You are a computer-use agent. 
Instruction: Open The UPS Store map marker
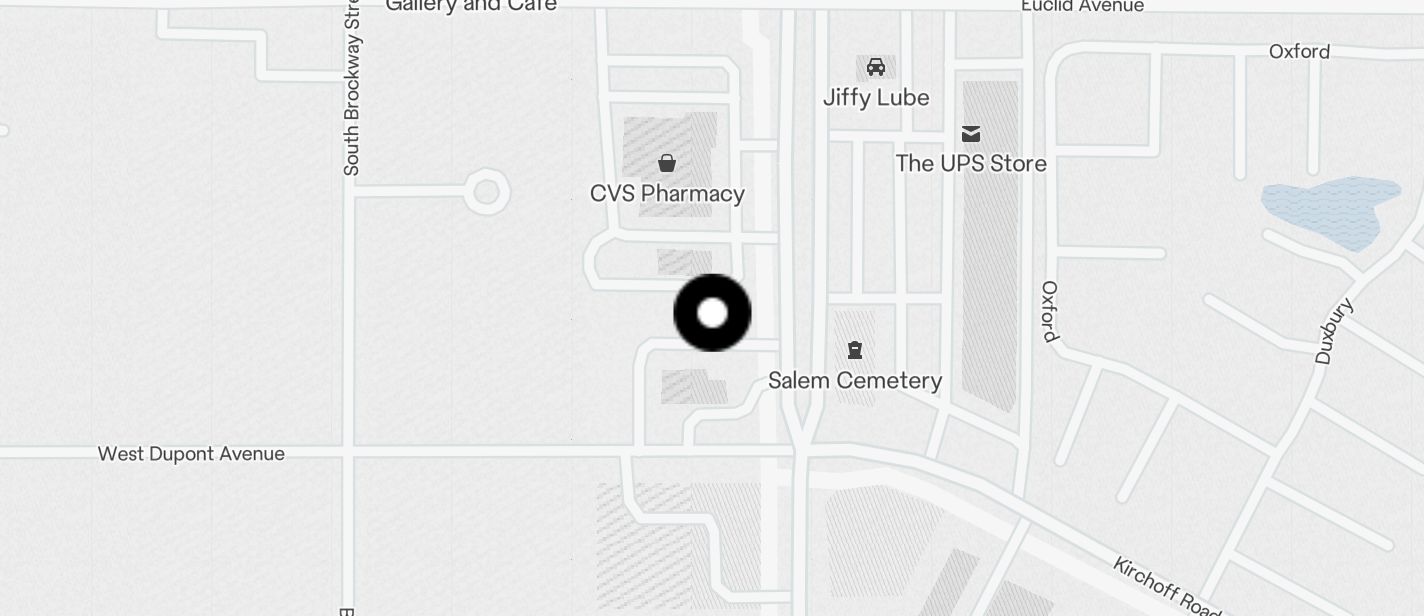click(971, 134)
